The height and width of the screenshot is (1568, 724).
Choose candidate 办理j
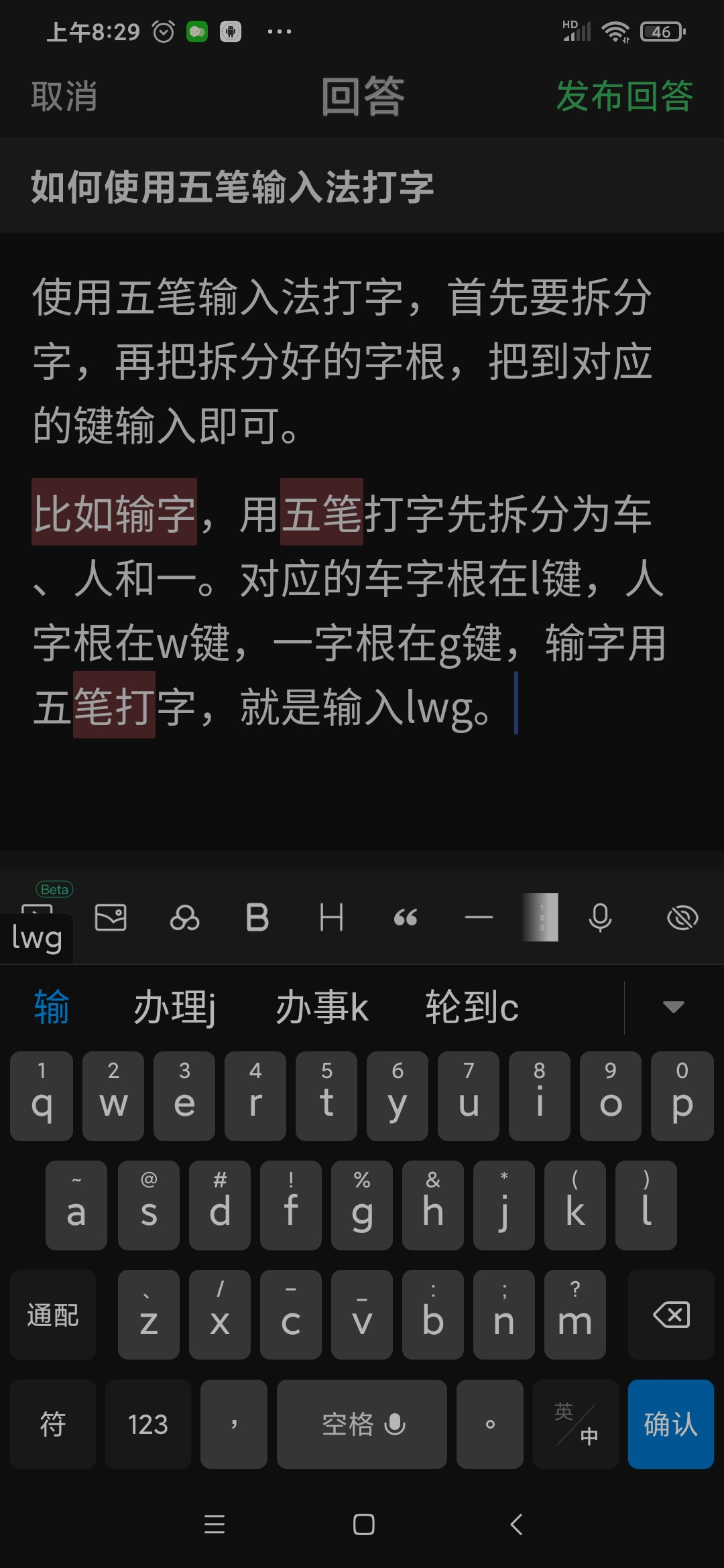click(174, 1007)
